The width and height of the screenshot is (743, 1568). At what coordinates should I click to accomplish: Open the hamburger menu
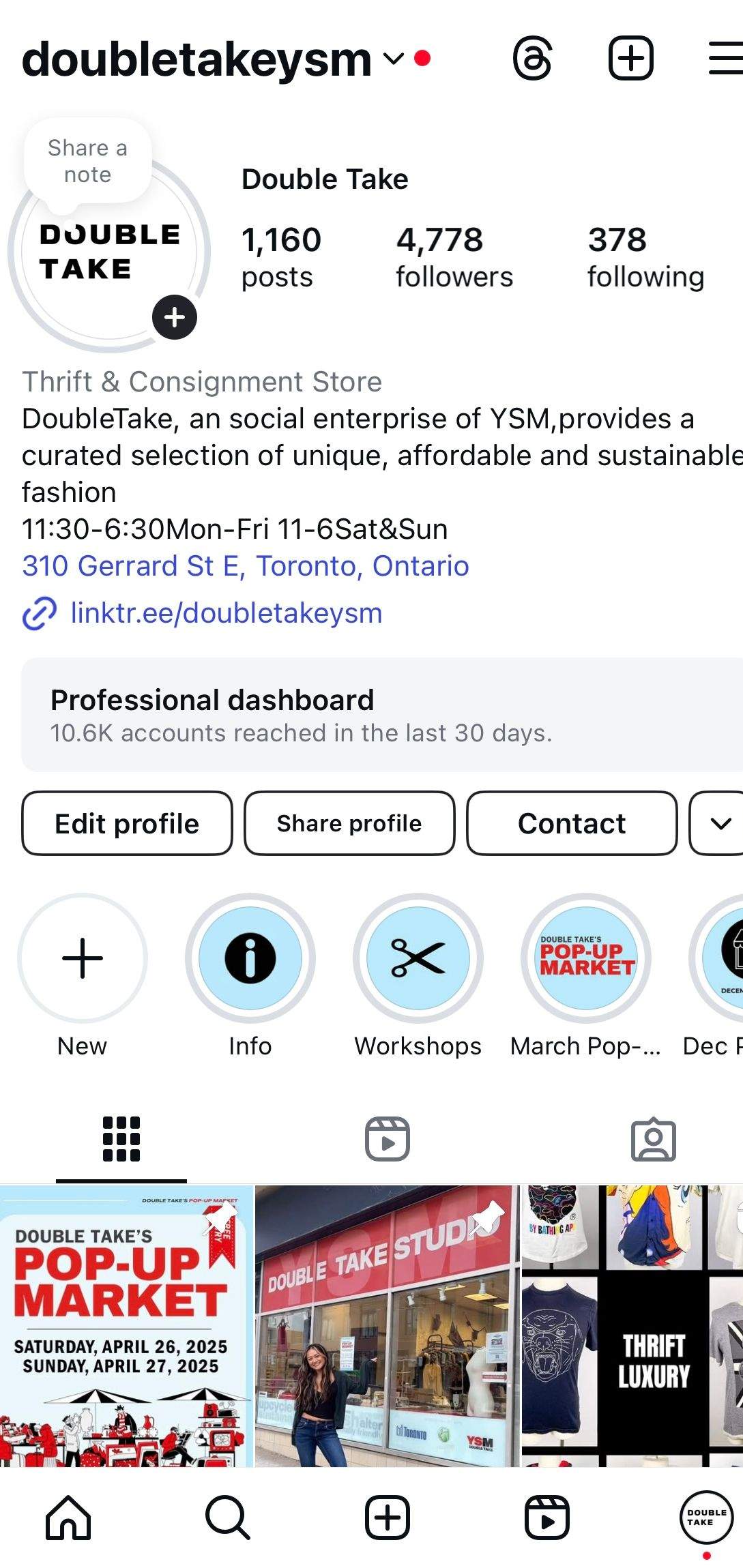726,58
